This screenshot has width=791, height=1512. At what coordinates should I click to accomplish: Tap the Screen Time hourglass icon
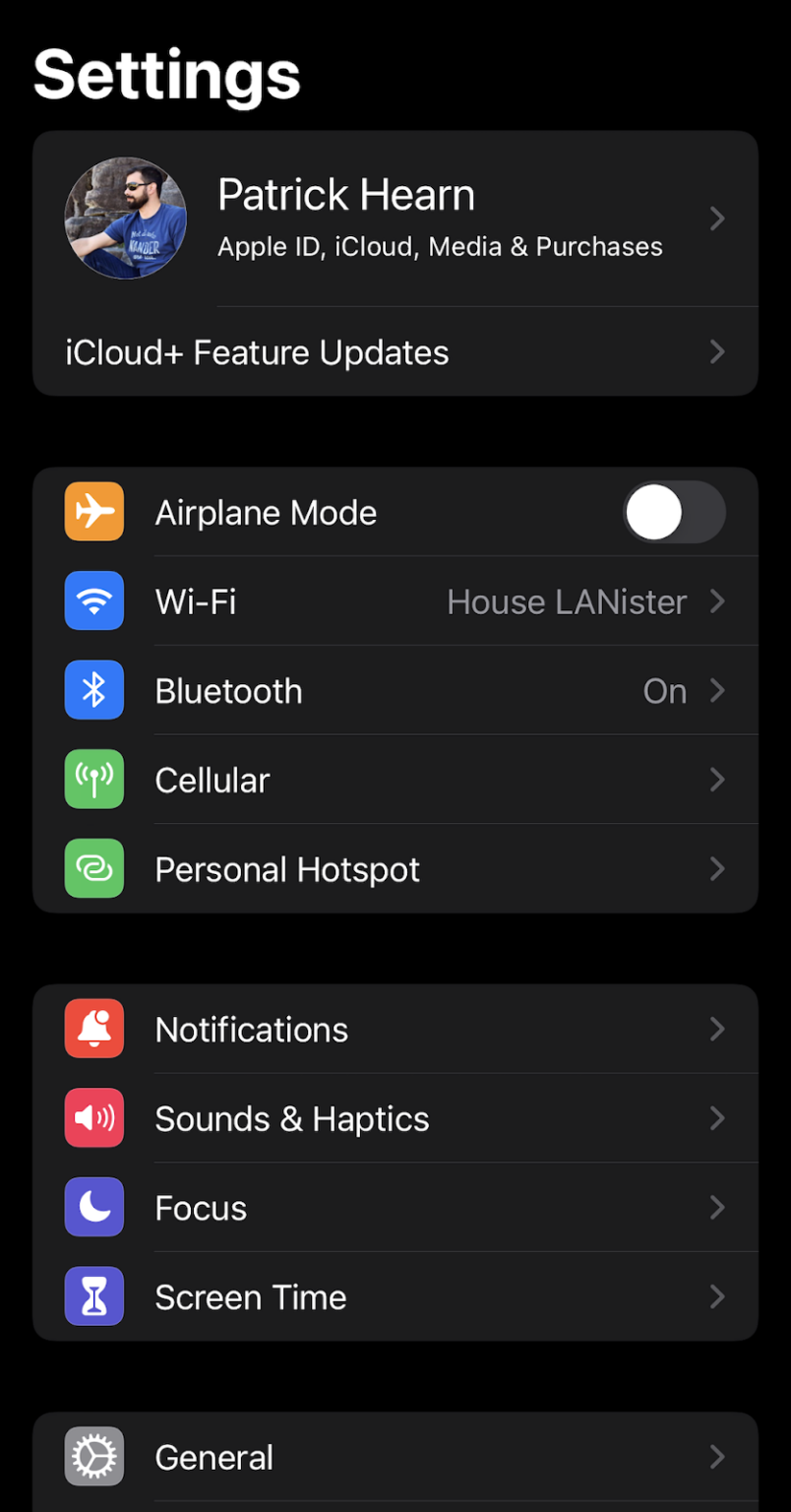pyautogui.click(x=93, y=1296)
